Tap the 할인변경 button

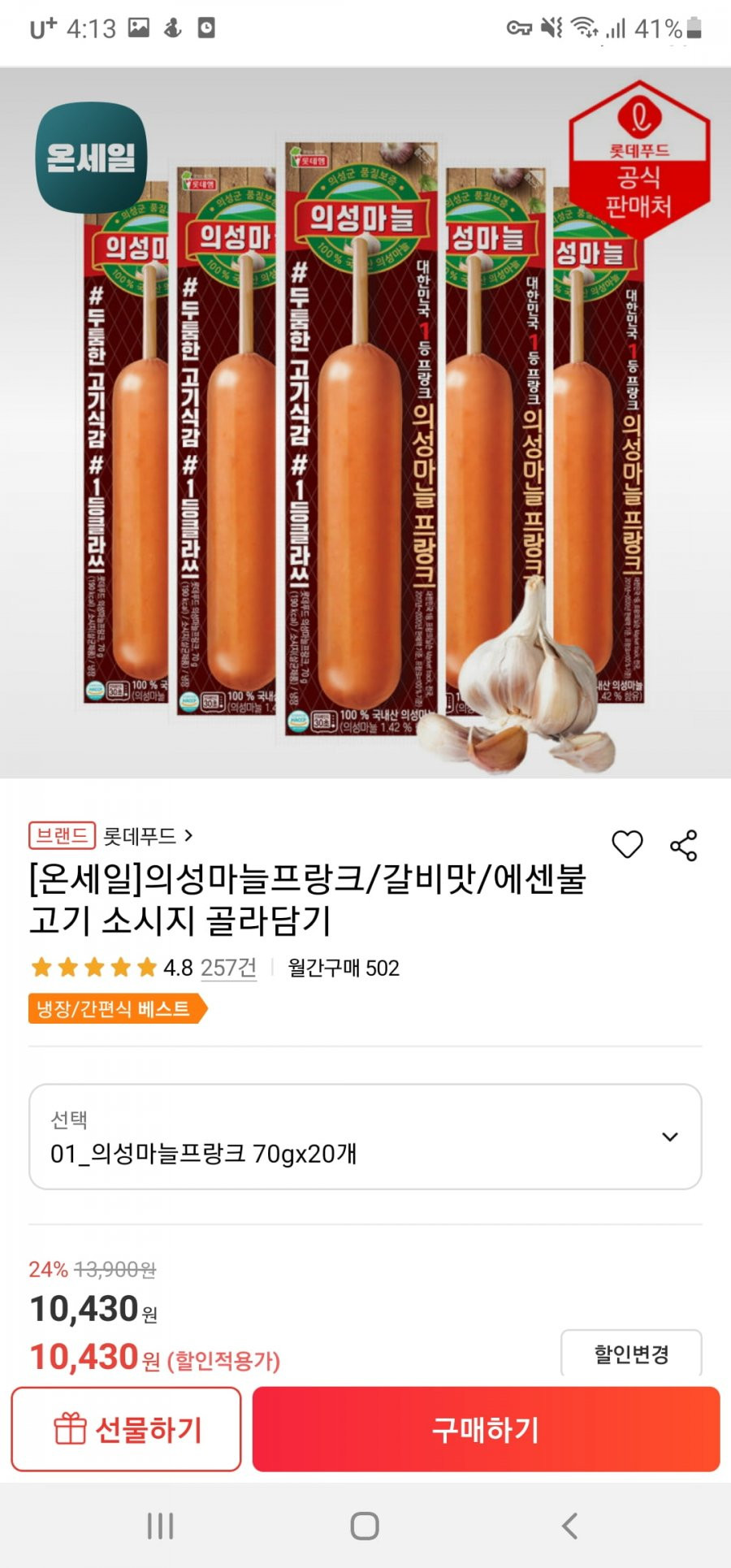coord(631,1354)
